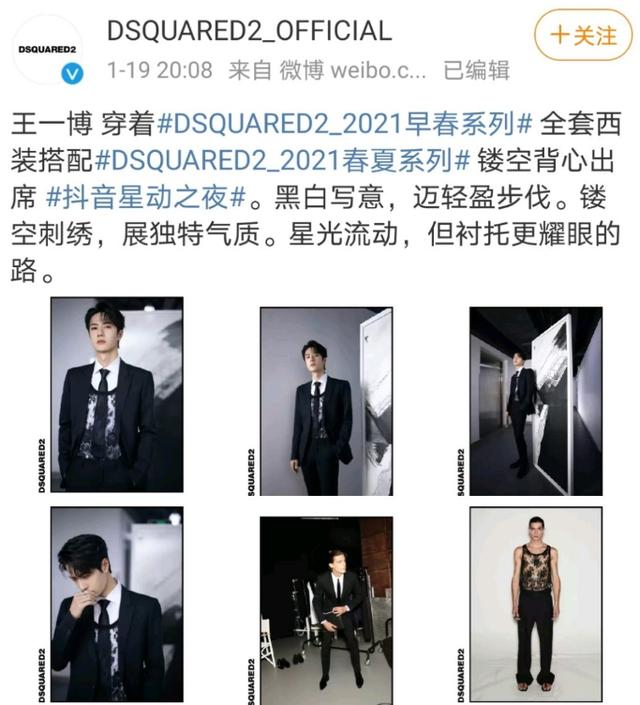This screenshot has height=705, width=640.
Task: Open photo of man standing by white panel
Action: coord(326,401)
